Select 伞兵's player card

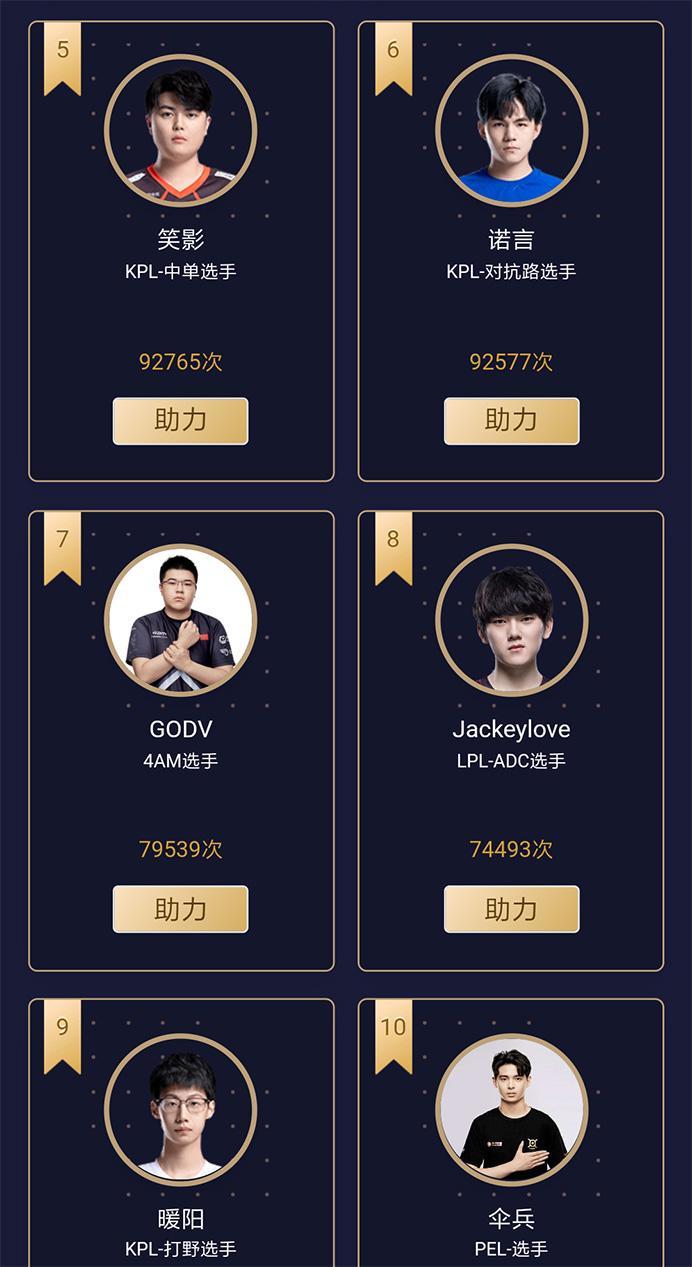(x=511, y=1110)
